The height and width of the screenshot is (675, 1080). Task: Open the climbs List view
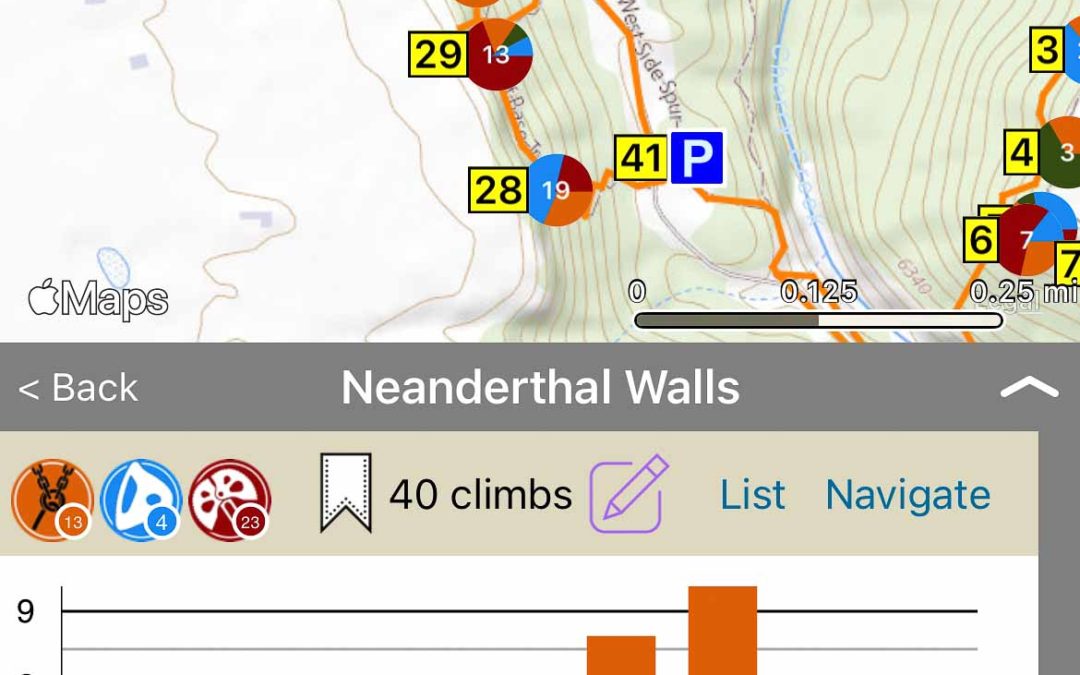[752, 495]
